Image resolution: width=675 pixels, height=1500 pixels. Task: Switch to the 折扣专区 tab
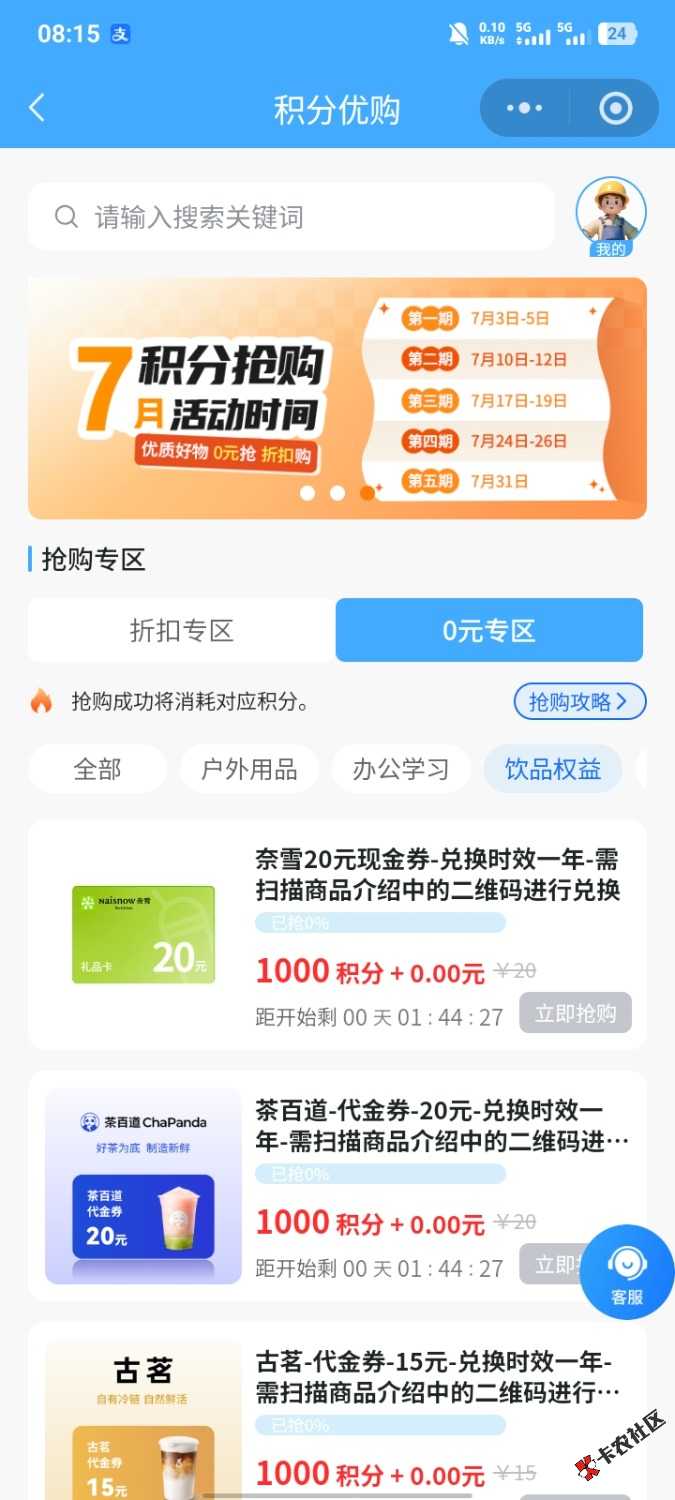[x=182, y=630]
